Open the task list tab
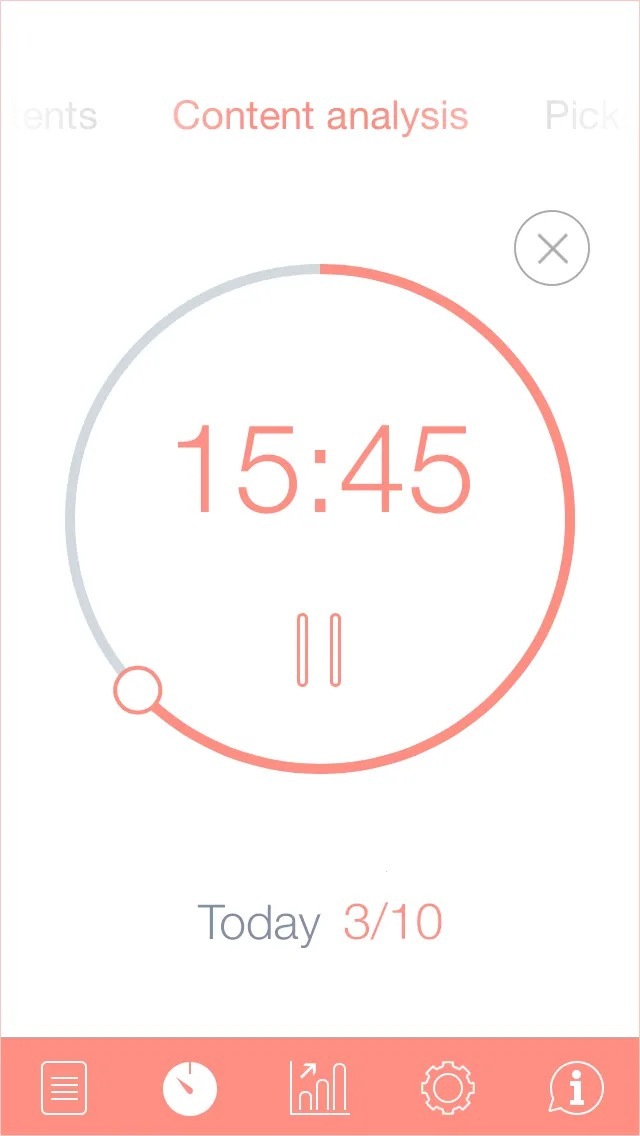This screenshot has width=640, height=1136. [64, 1087]
